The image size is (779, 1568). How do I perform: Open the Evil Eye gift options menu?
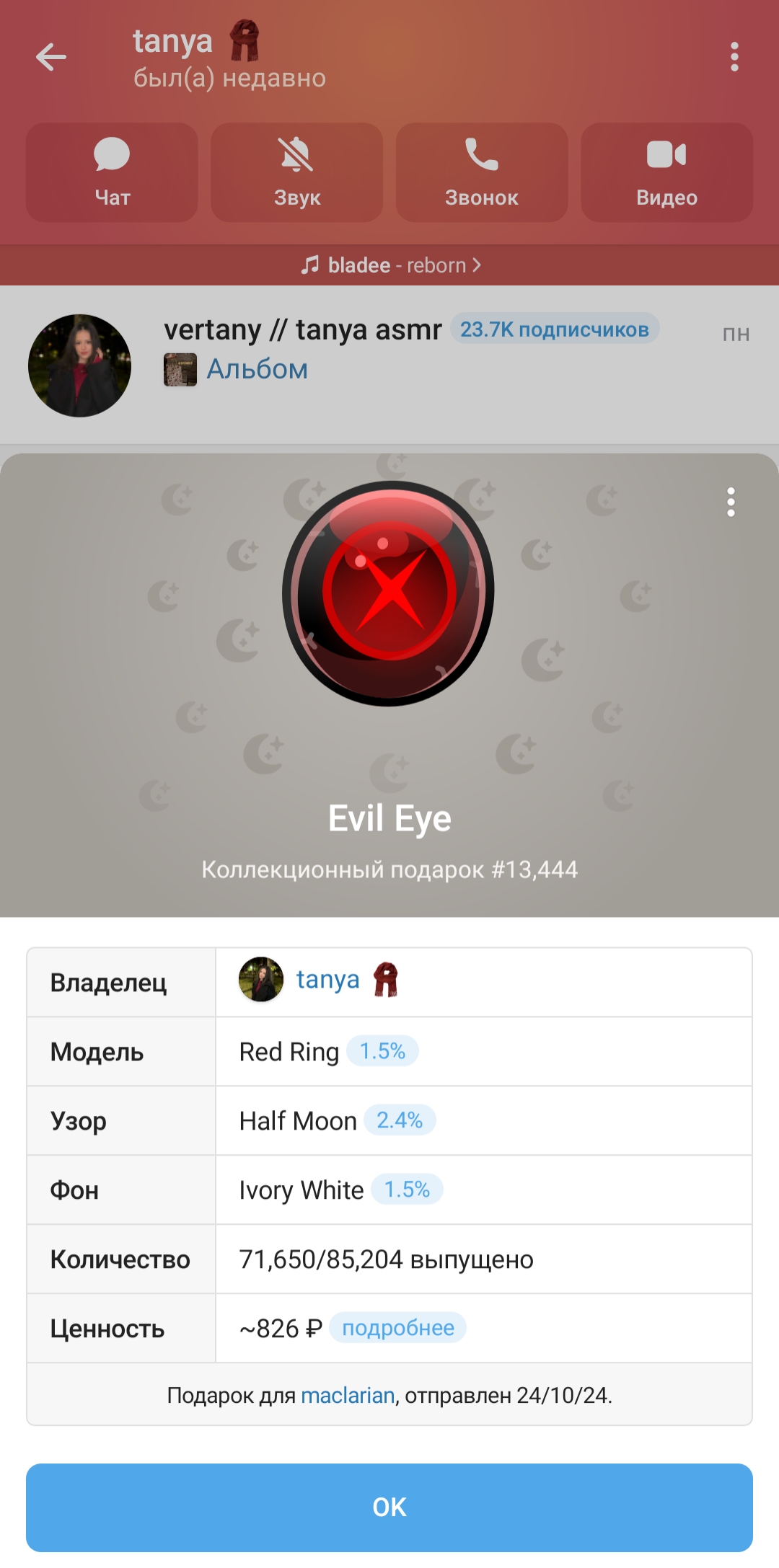[x=731, y=502]
